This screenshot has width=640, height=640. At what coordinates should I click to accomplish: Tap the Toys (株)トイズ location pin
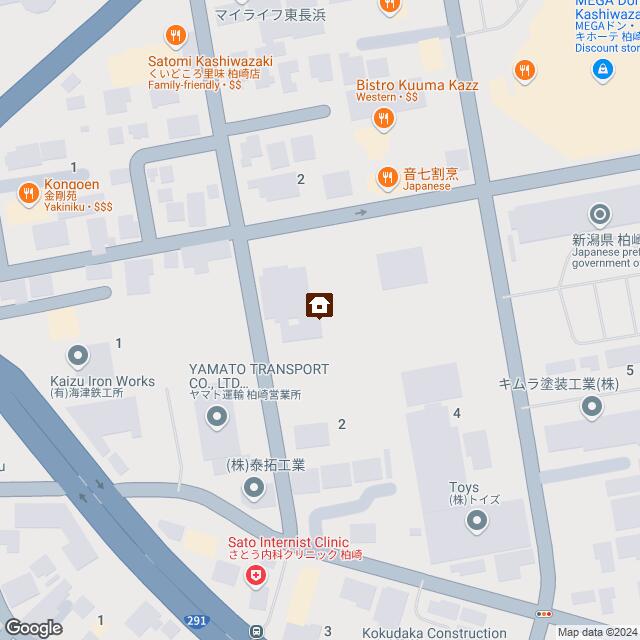pos(476,520)
